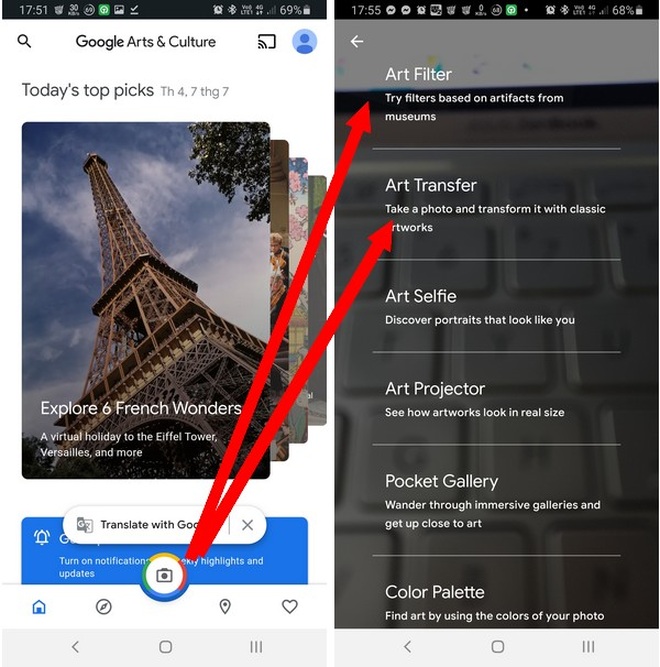Open Art Selfie
The image size is (660, 667).
[x=480, y=307]
